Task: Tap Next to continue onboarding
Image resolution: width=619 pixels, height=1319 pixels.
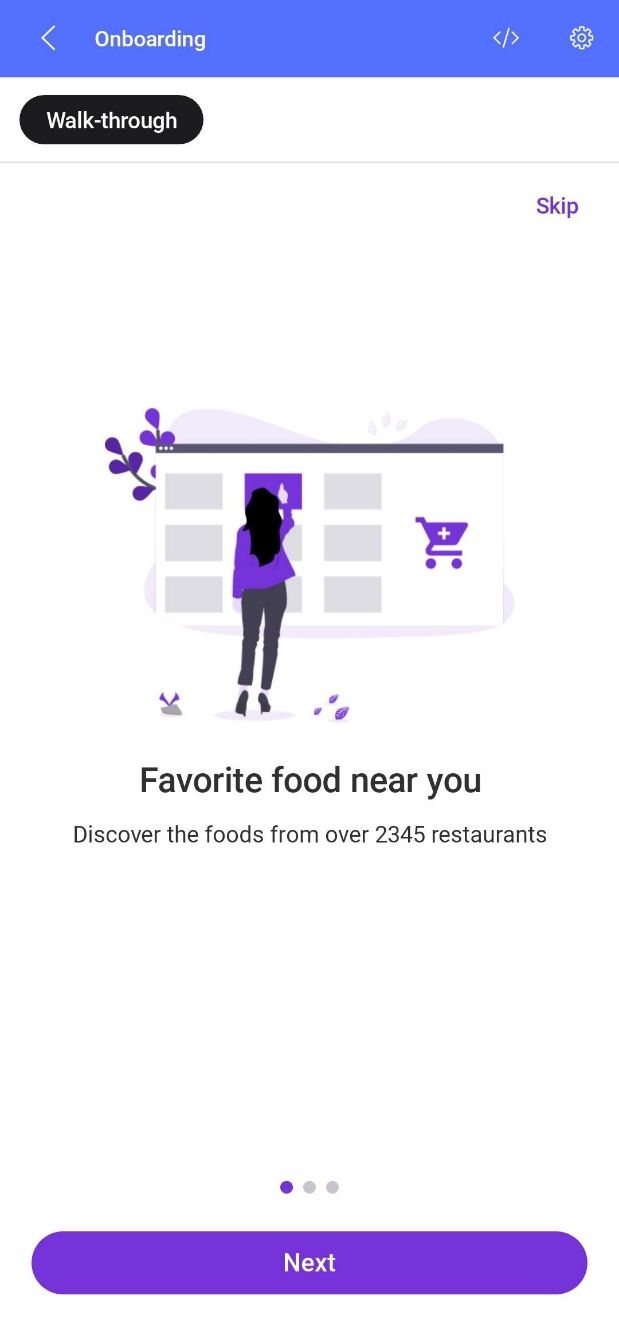Action: click(309, 1262)
